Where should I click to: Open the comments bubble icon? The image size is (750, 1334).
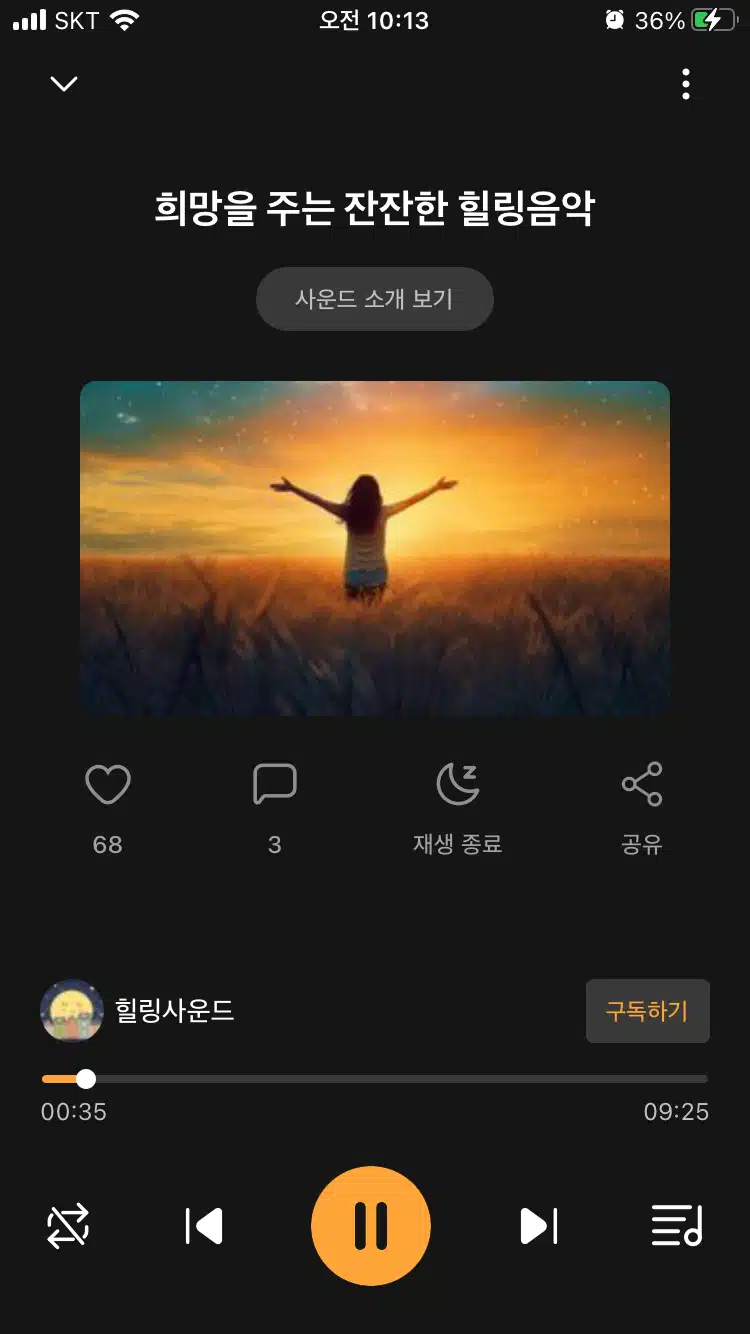275,785
